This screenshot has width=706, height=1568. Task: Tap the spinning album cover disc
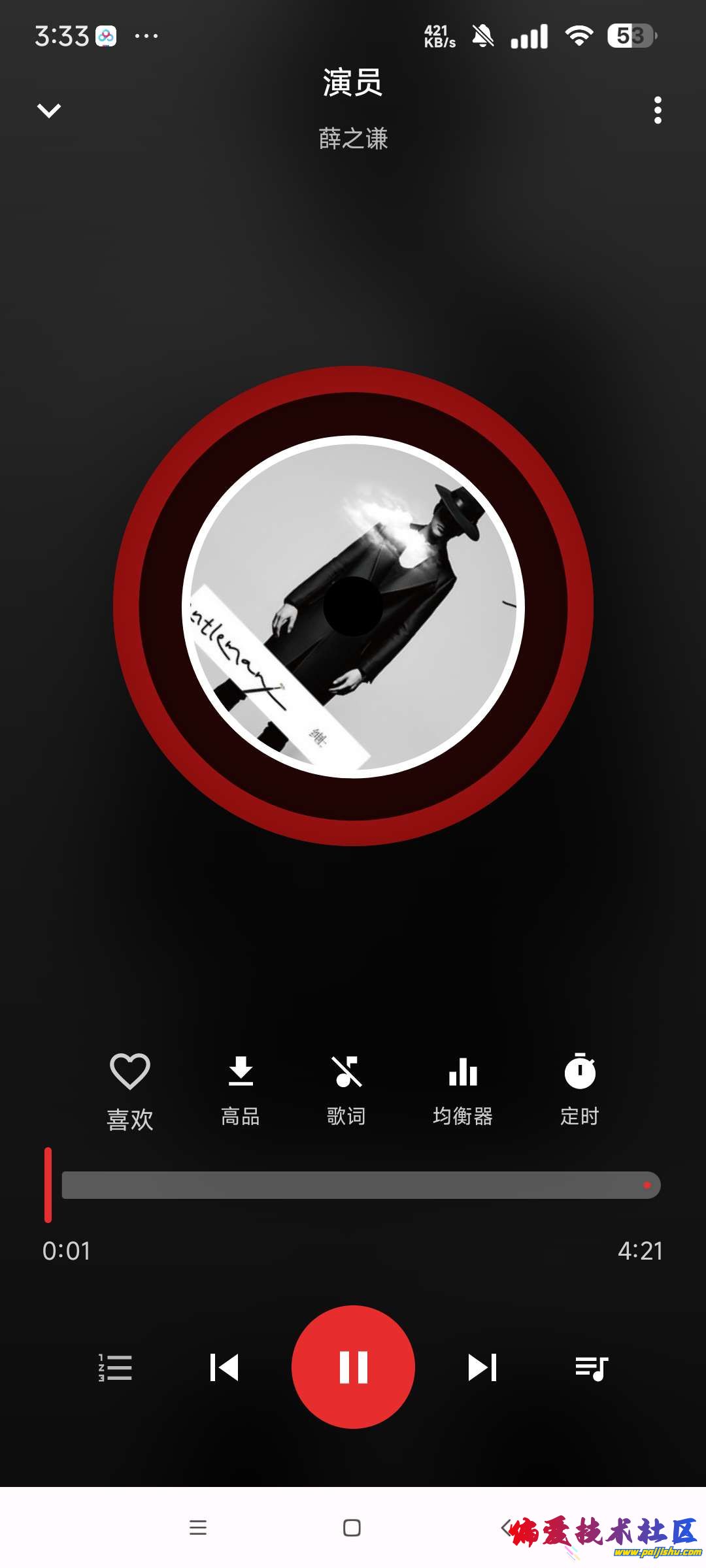point(353,606)
